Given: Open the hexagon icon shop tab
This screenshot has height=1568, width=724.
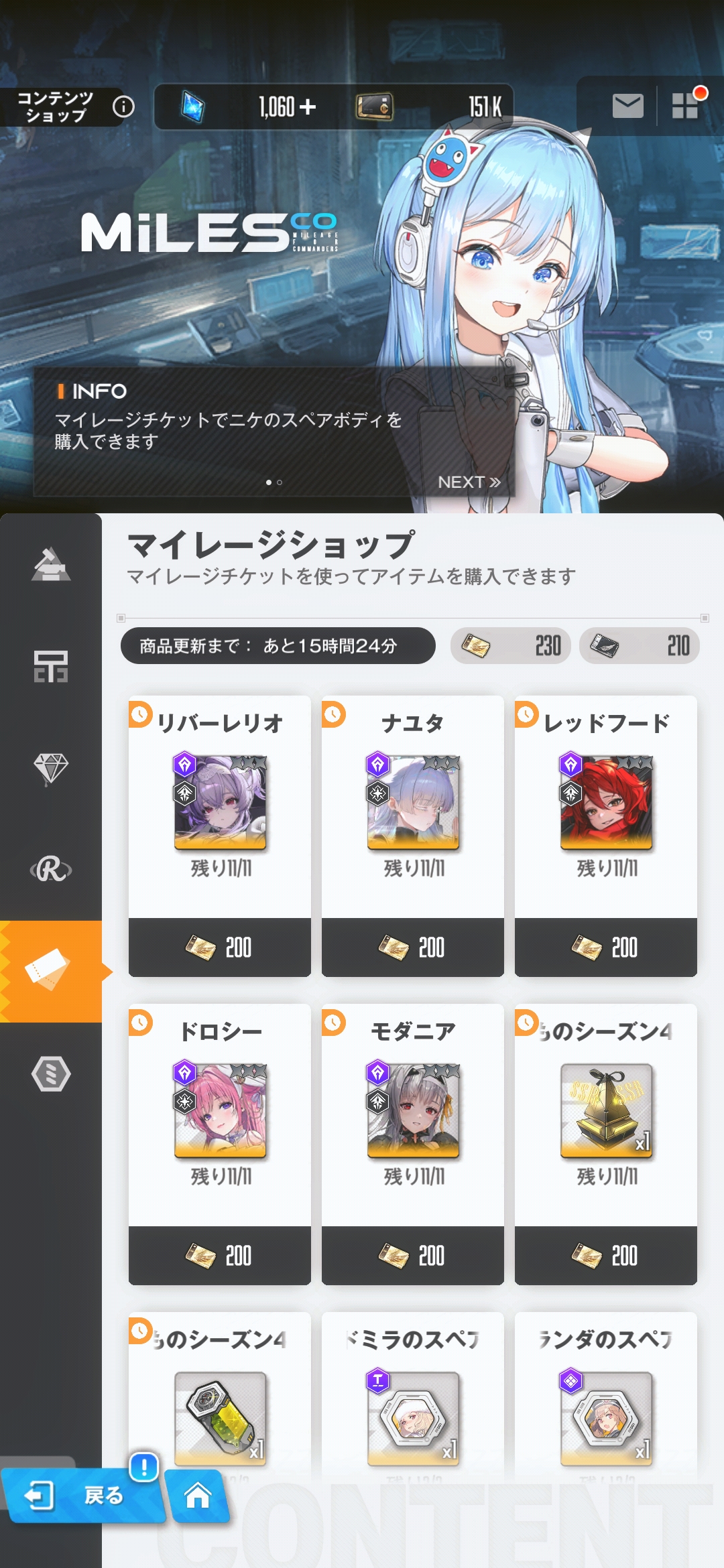Looking at the screenshot, I should tap(51, 1073).
